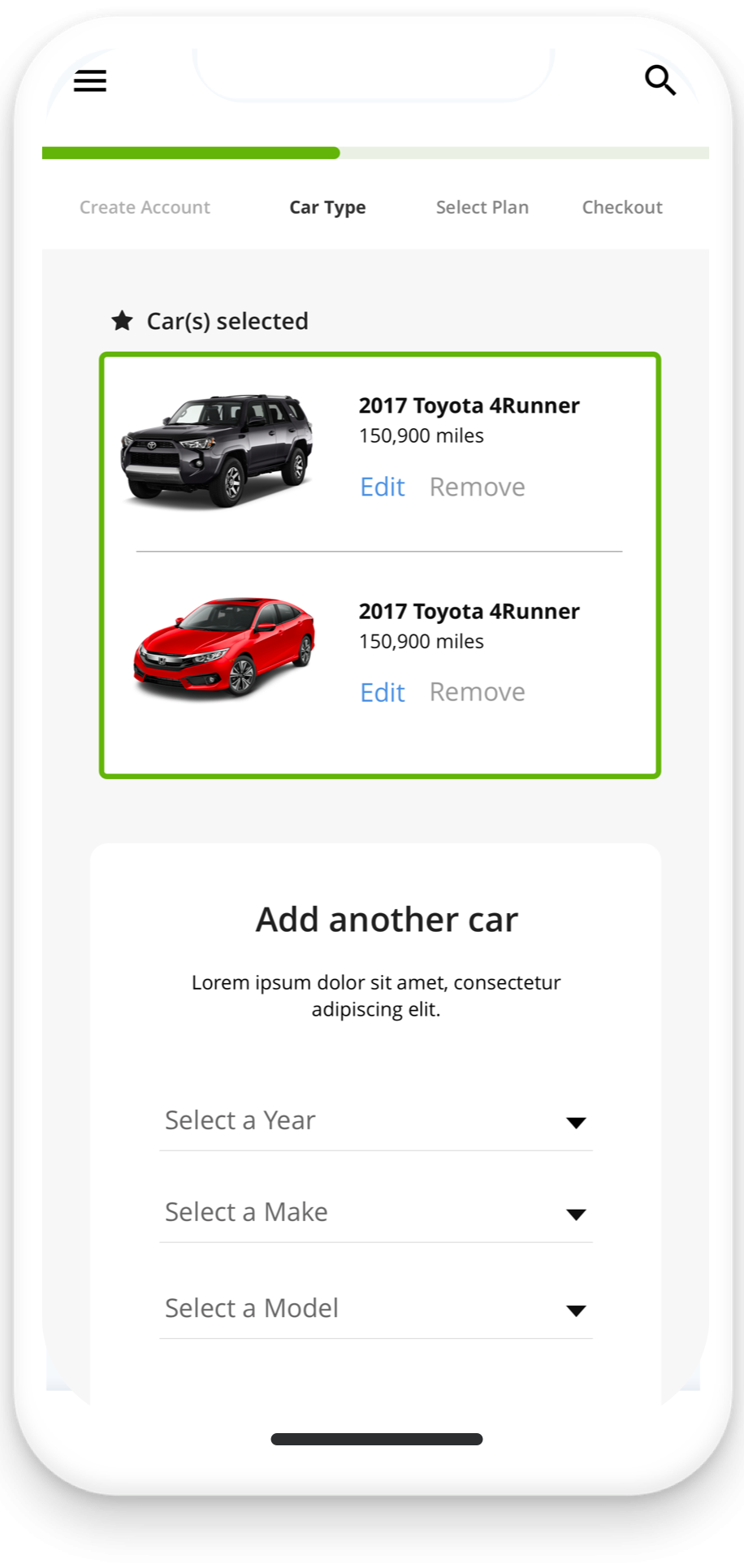Go to the Select Plan step

click(x=482, y=207)
